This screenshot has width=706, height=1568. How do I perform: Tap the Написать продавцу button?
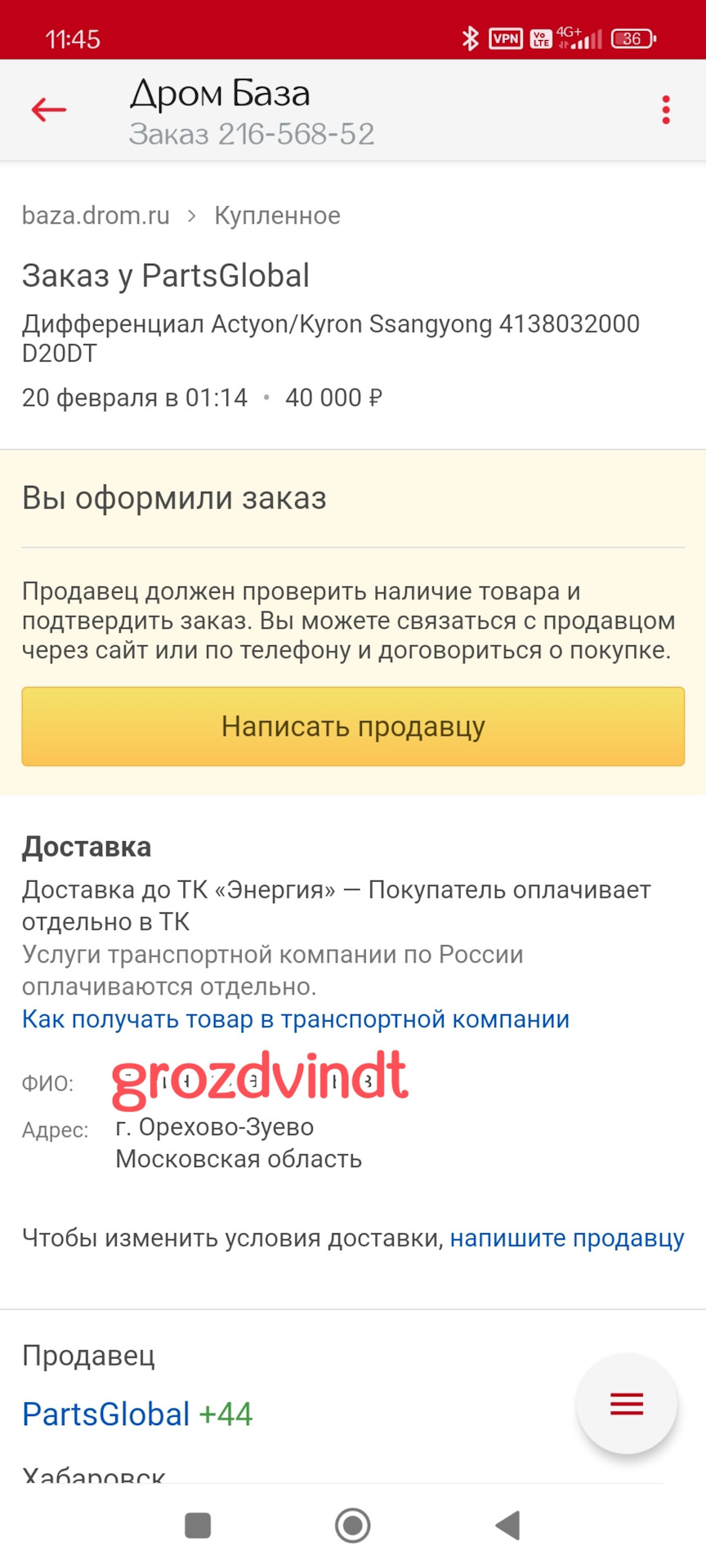coord(353,726)
